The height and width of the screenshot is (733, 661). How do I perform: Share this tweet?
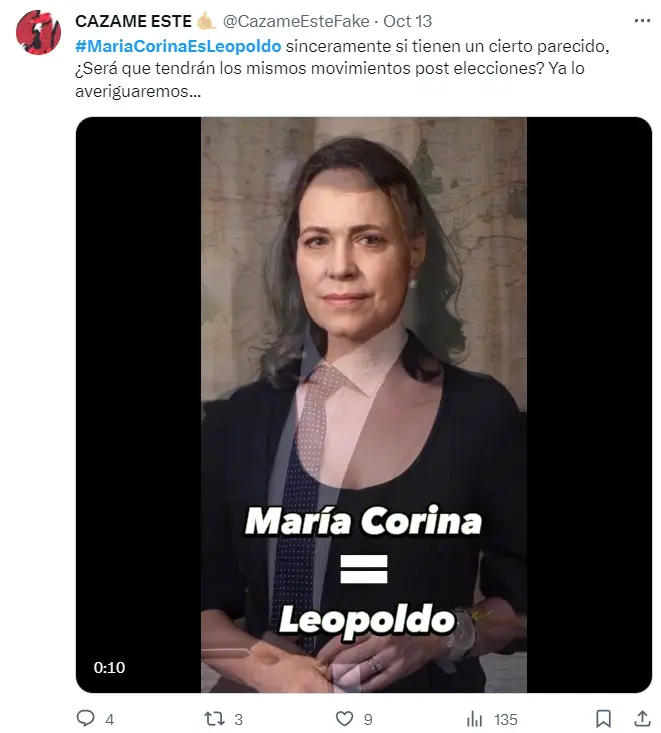click(x=642, y=718)
